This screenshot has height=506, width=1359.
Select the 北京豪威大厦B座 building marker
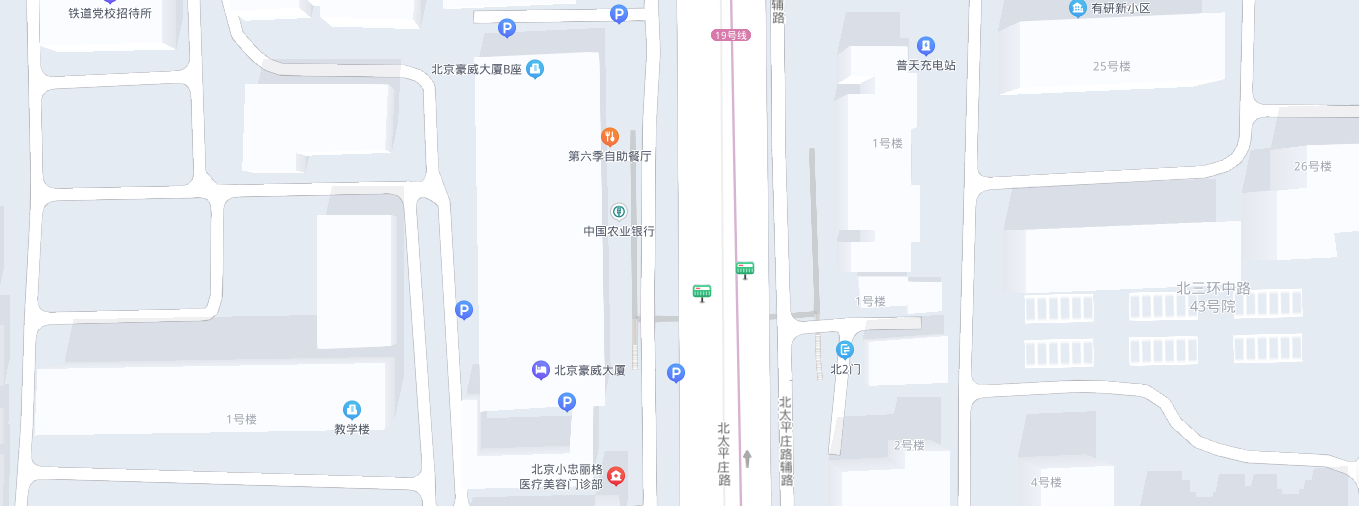[535, 69]
